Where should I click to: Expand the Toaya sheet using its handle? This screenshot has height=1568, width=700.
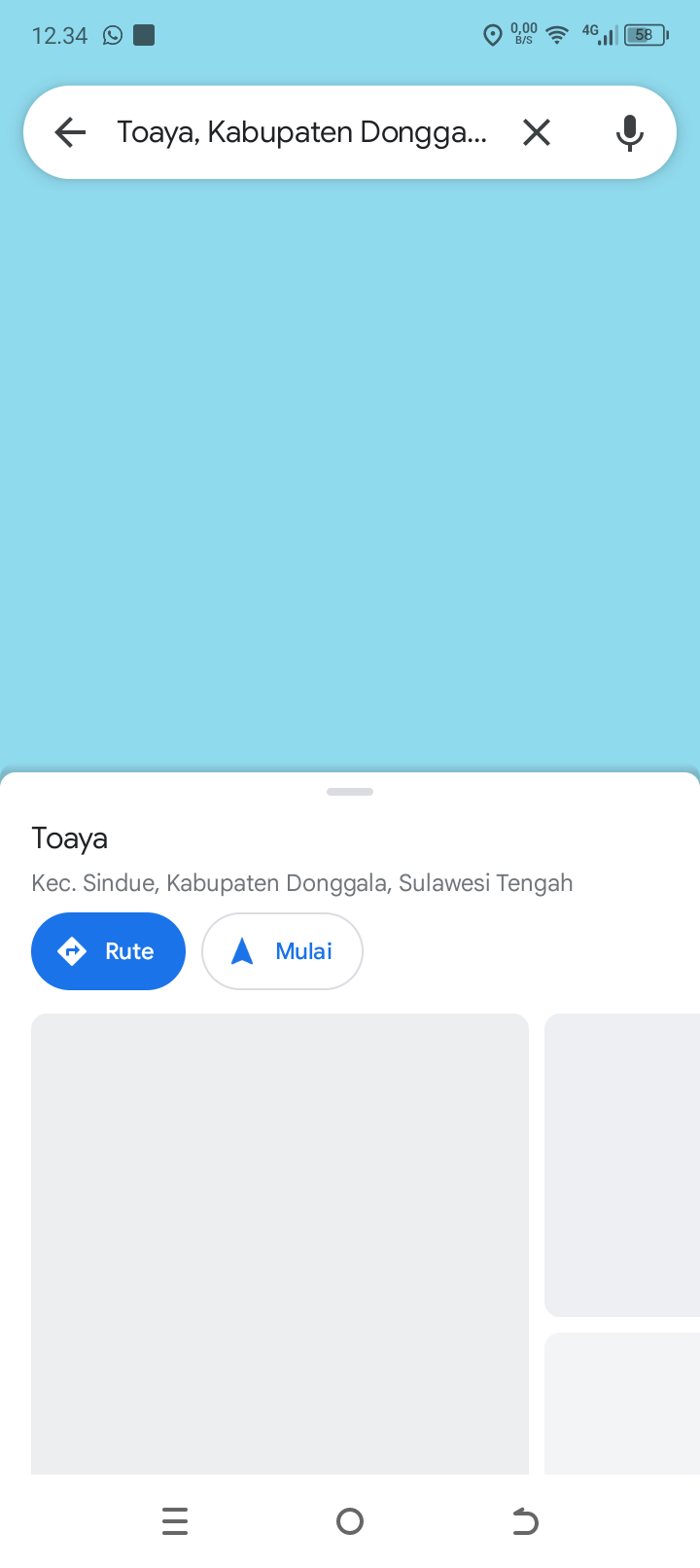point(350,792)
